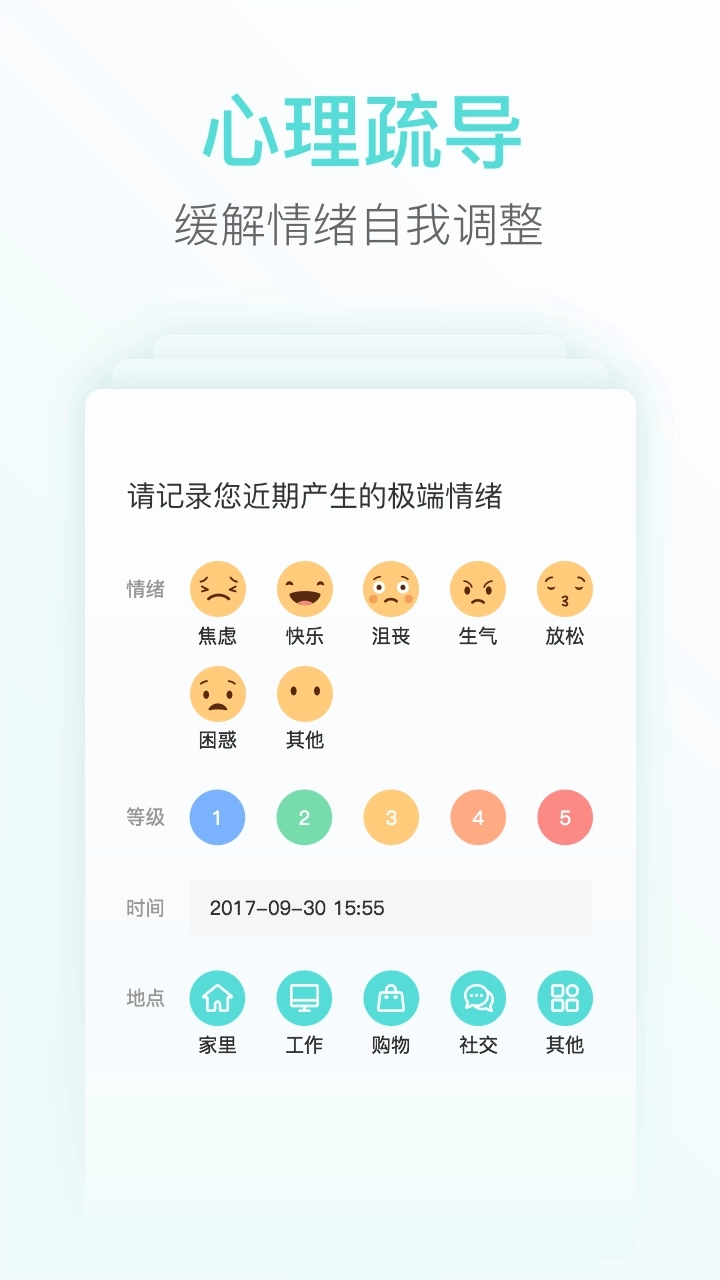Select the 快乐 (happy) emotion face
The image size is (720, 1280).
pos(304,589)
